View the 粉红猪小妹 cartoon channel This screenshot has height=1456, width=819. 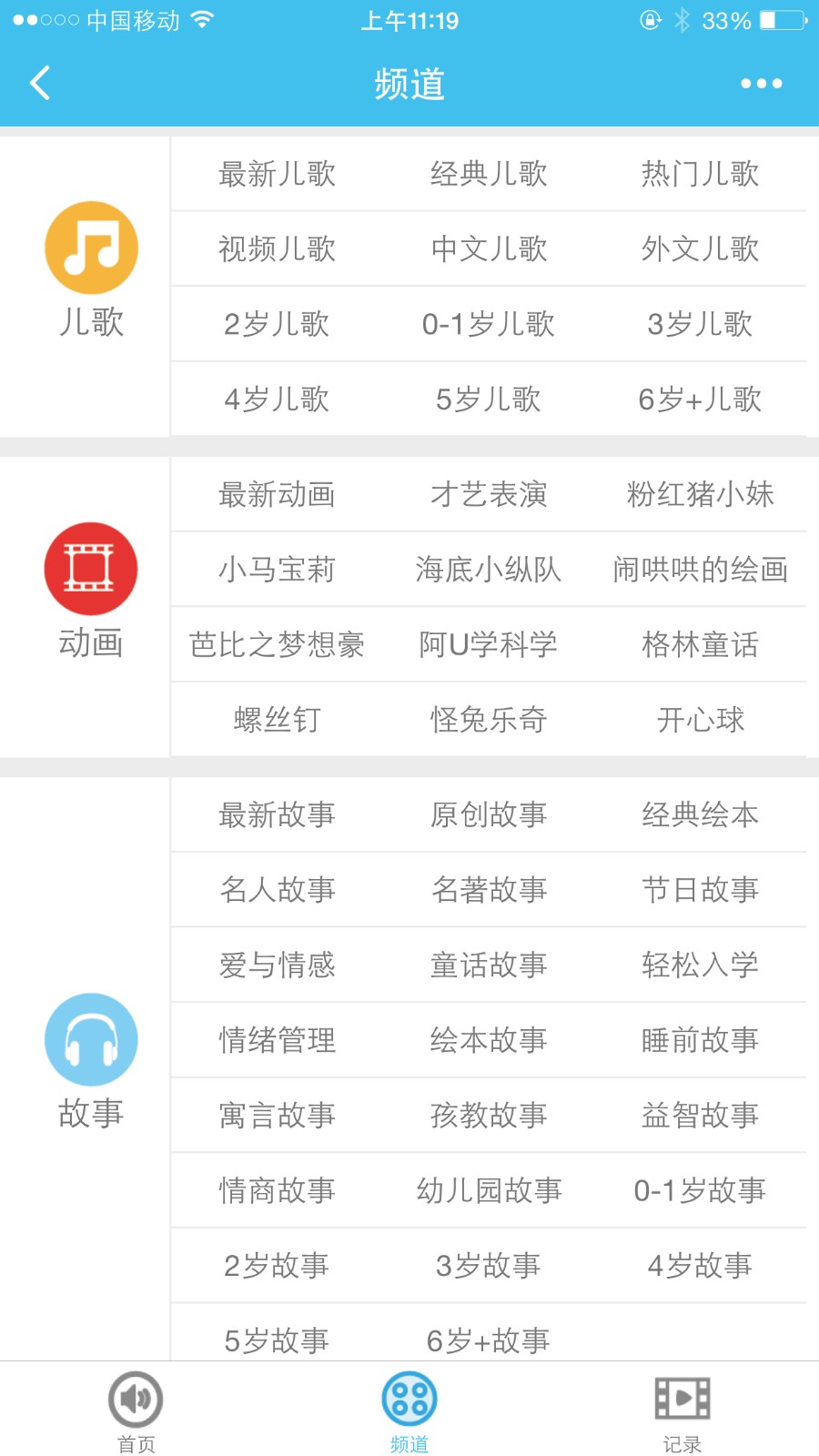tap(700, 494)
